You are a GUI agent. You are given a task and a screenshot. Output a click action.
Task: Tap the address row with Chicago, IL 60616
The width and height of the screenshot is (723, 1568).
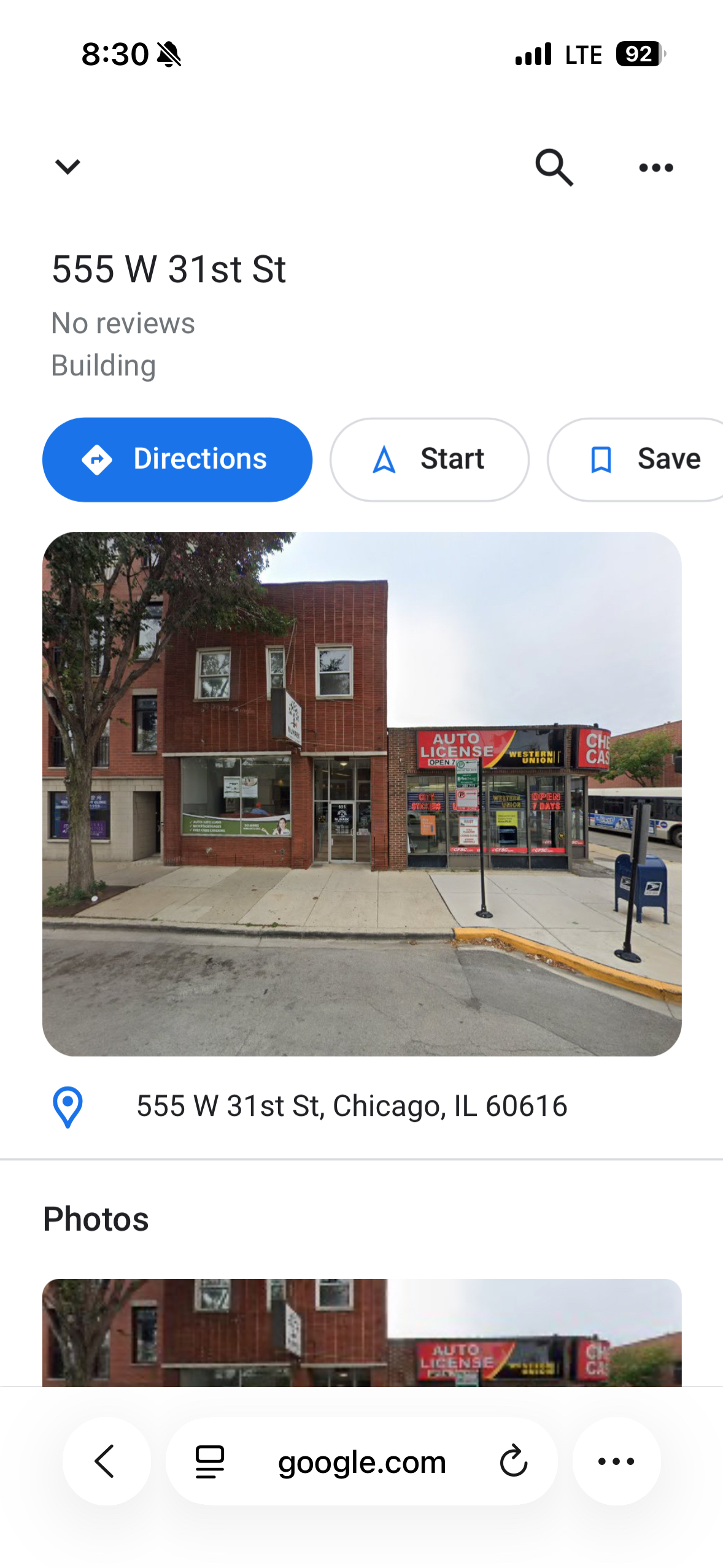point(351,1106)
